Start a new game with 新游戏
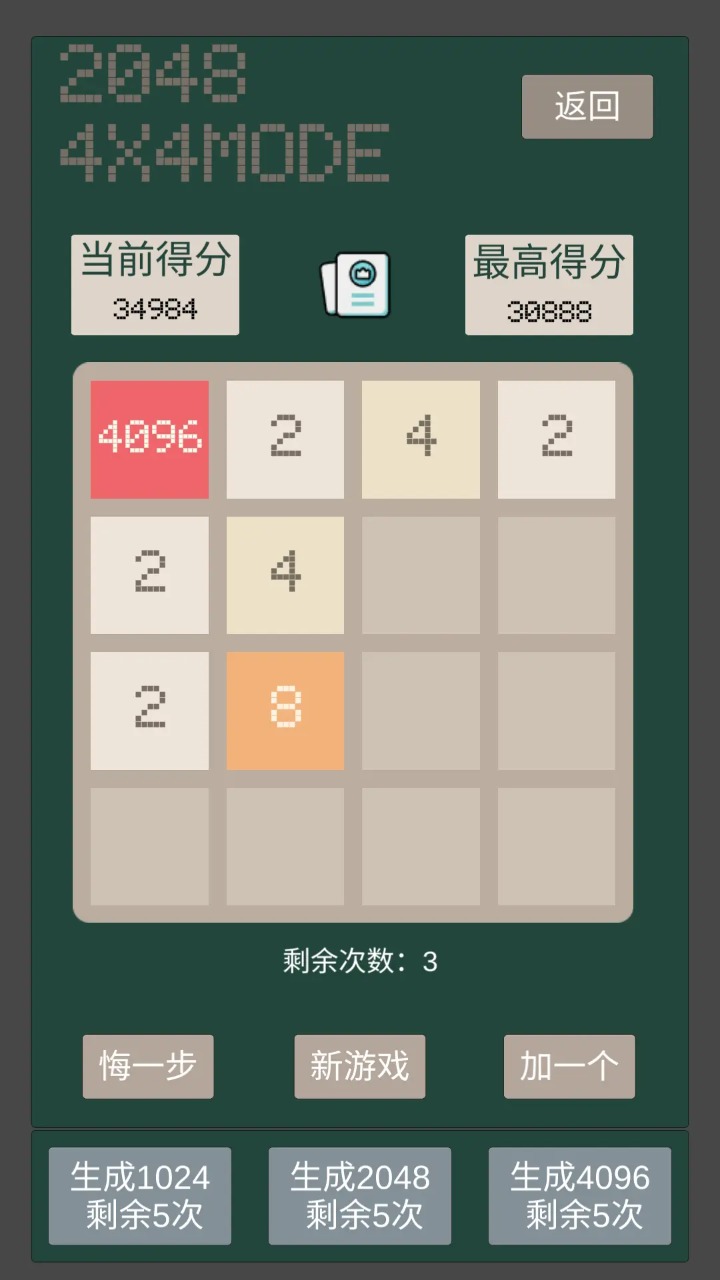The height and width of the screenshot is (1280, 720). coord(360,1066)
